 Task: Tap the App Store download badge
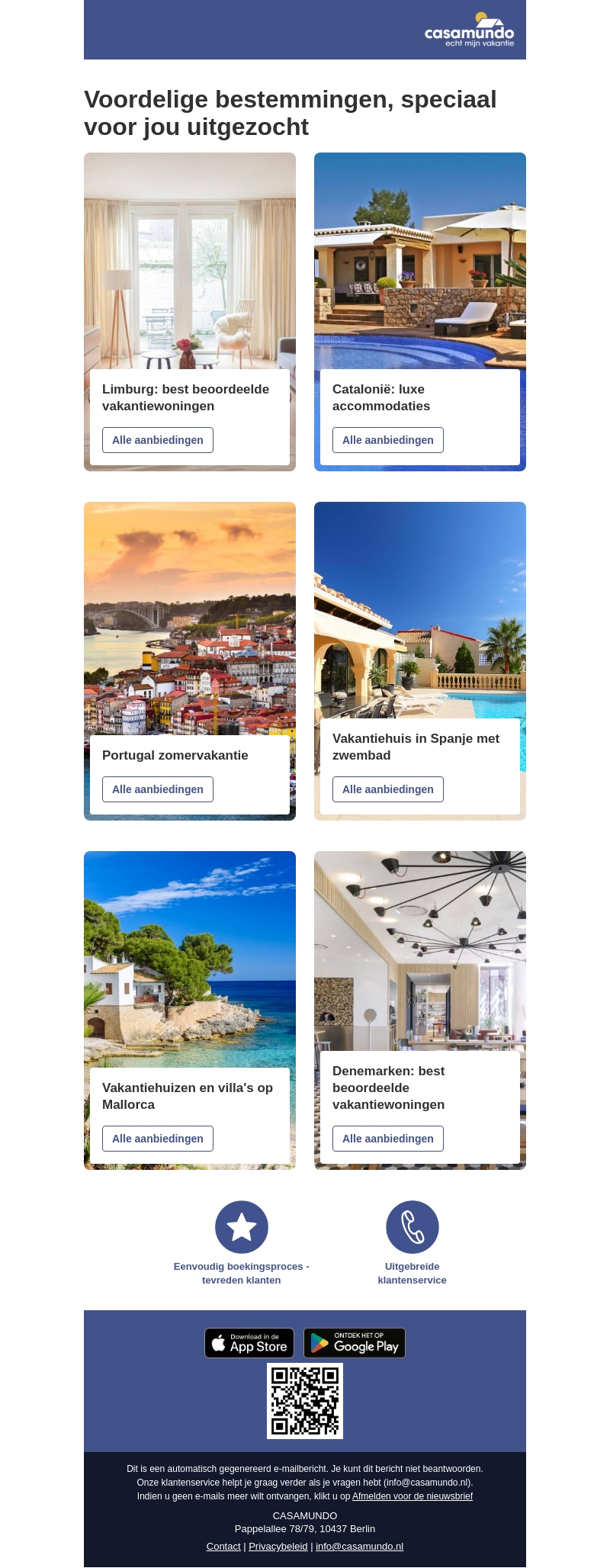point(249,1343)
